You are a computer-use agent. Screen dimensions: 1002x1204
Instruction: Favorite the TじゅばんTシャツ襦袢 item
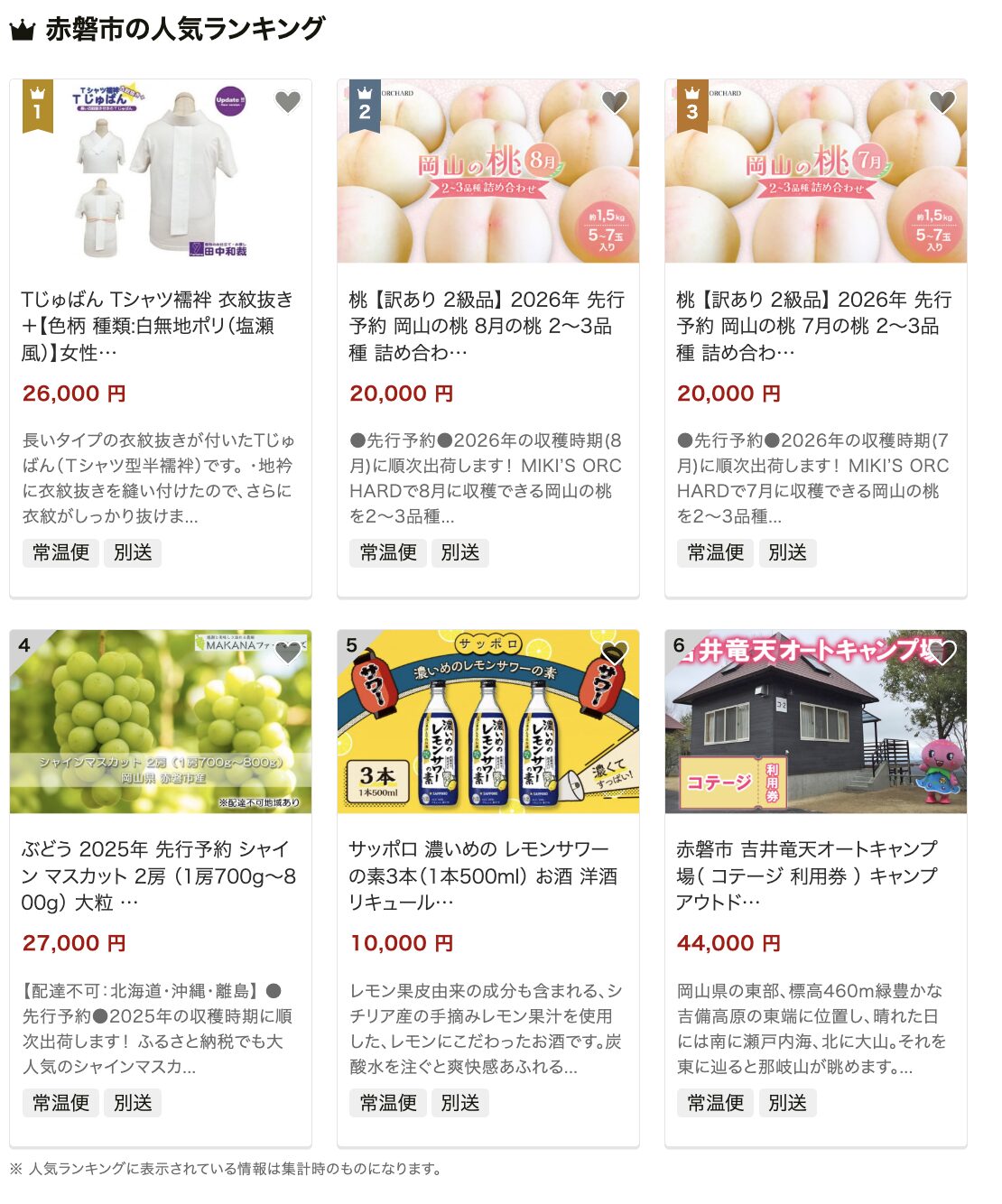pos(288,102)
